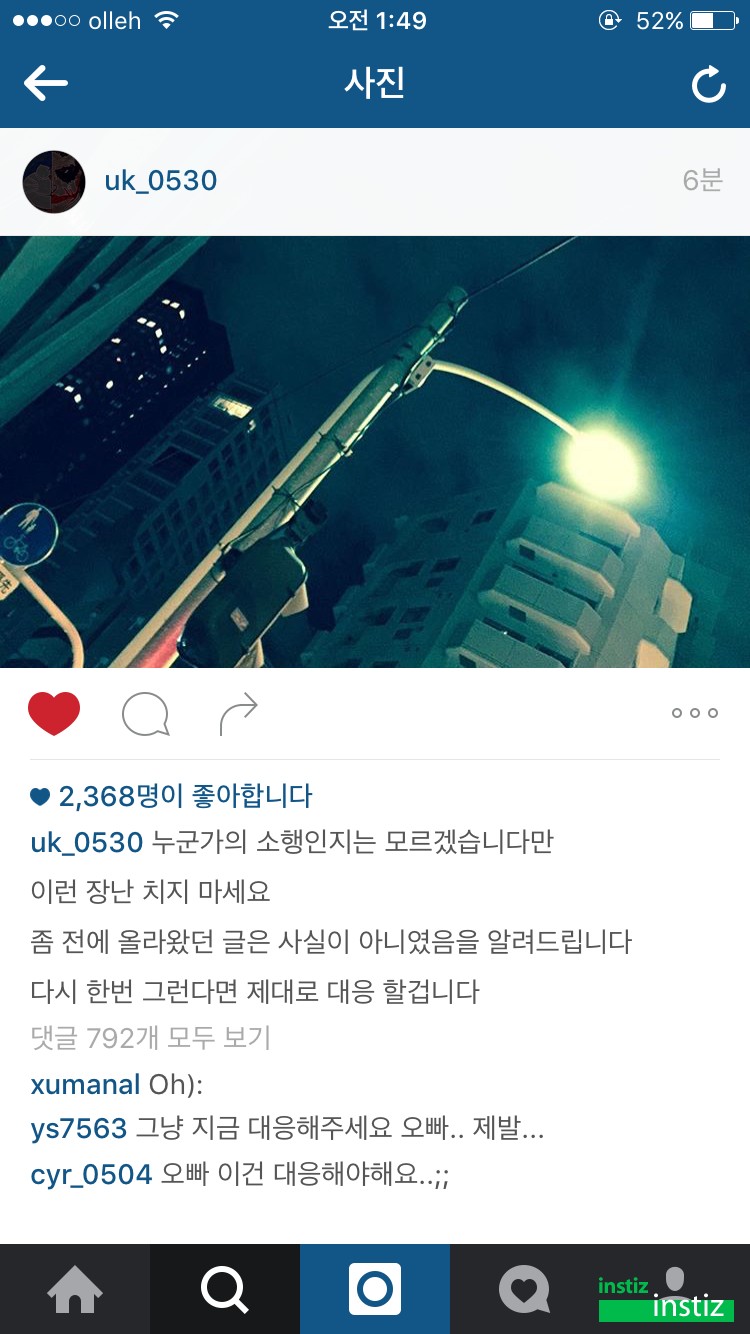
Task: Refresh the photo page
Action: pyautogui.click(x=709, y=85)
